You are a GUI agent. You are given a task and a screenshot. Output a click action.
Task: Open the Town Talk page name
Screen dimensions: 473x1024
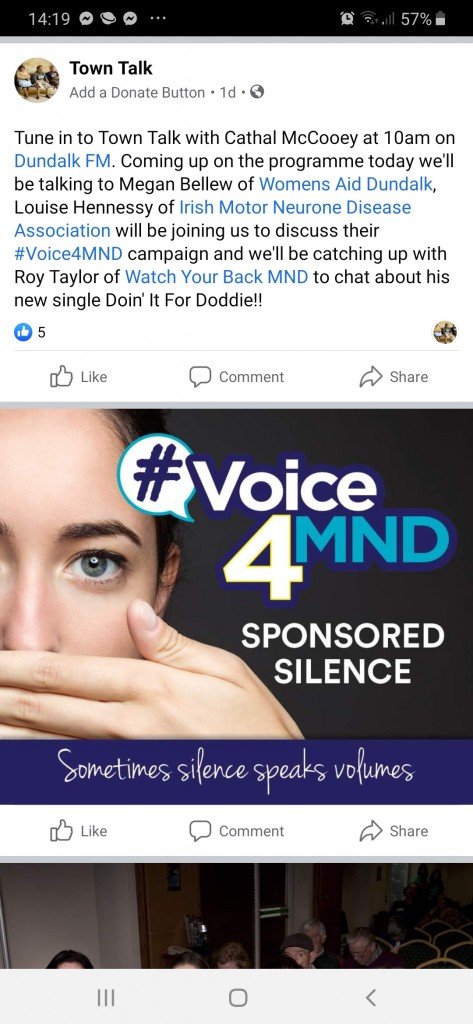tap(110, 68)
